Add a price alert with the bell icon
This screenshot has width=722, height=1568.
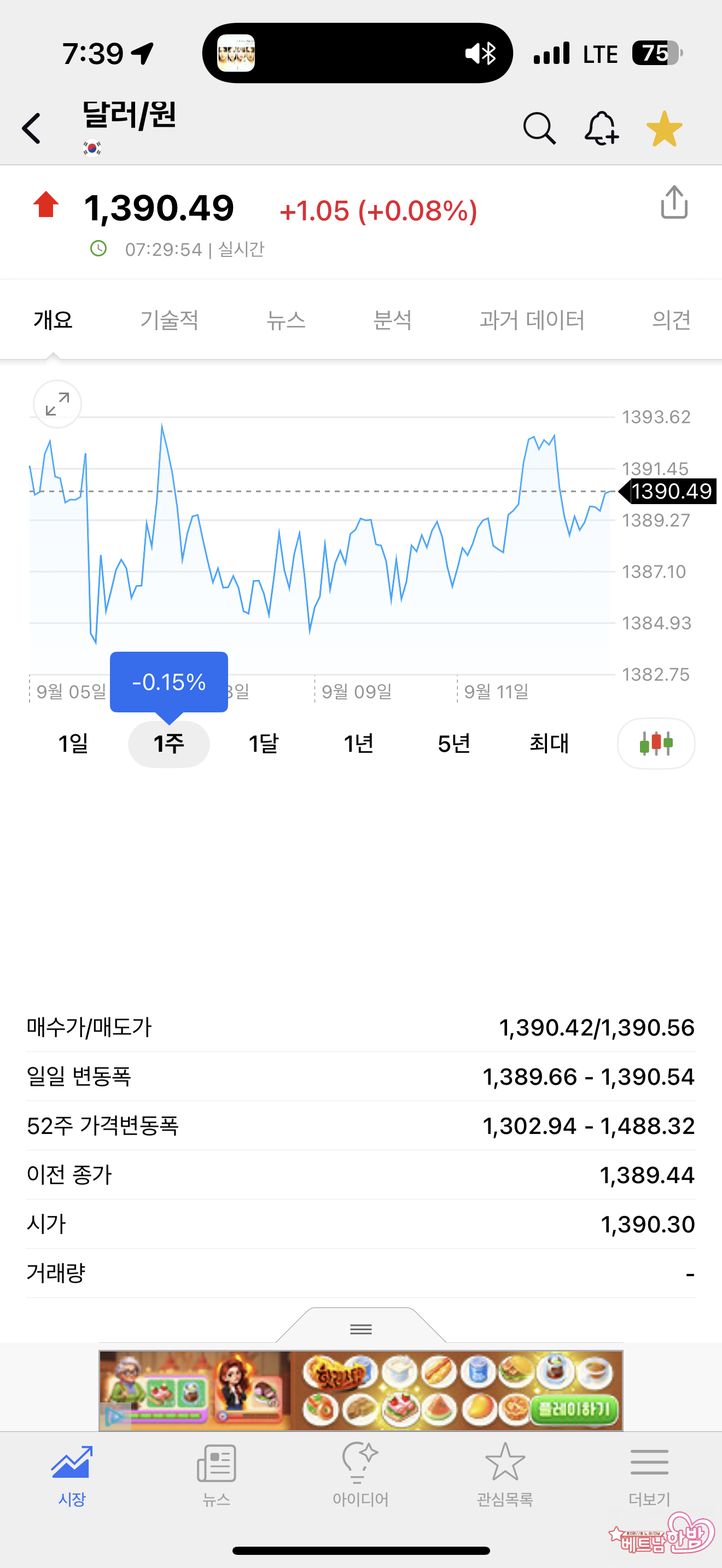point(602,128)
